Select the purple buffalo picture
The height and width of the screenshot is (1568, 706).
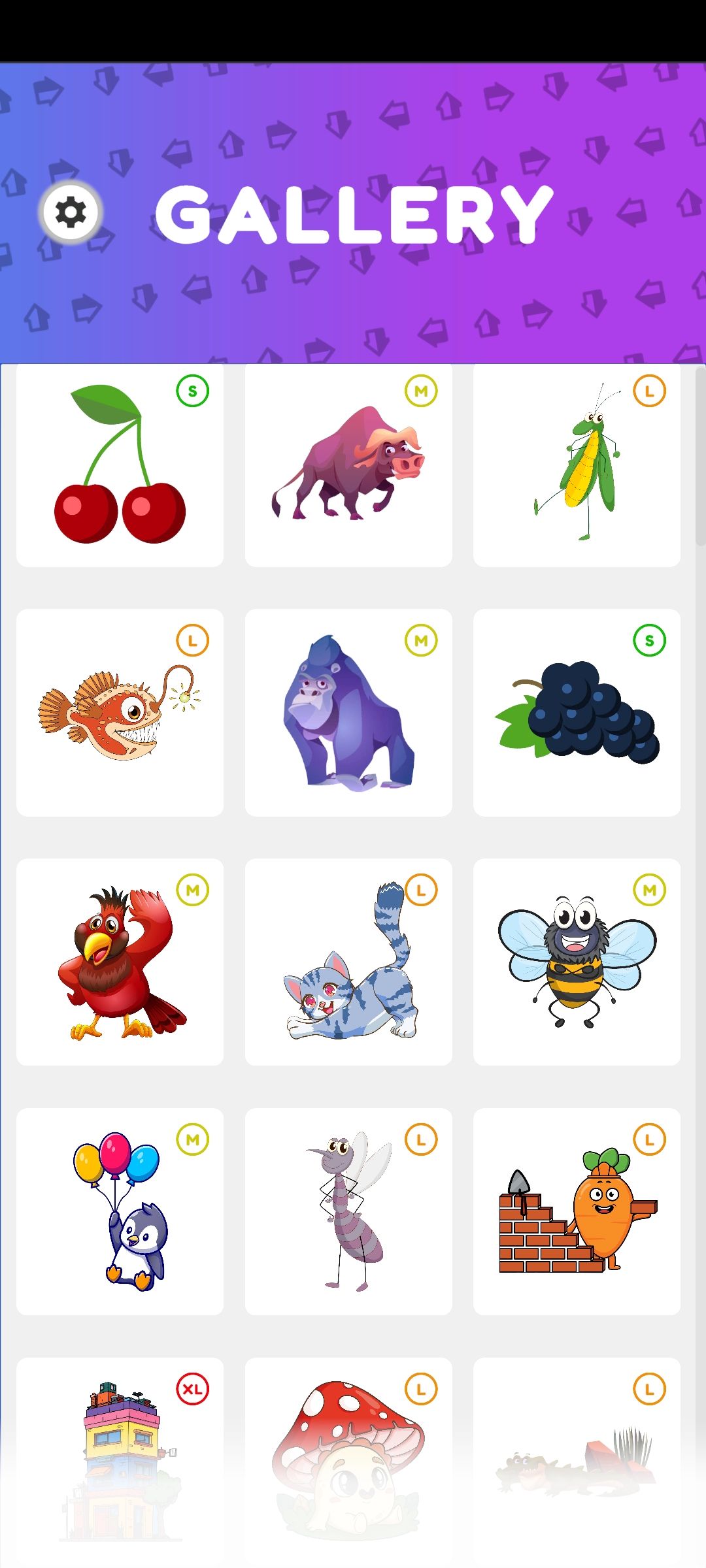pyautogui.click(x=348, y=465)
